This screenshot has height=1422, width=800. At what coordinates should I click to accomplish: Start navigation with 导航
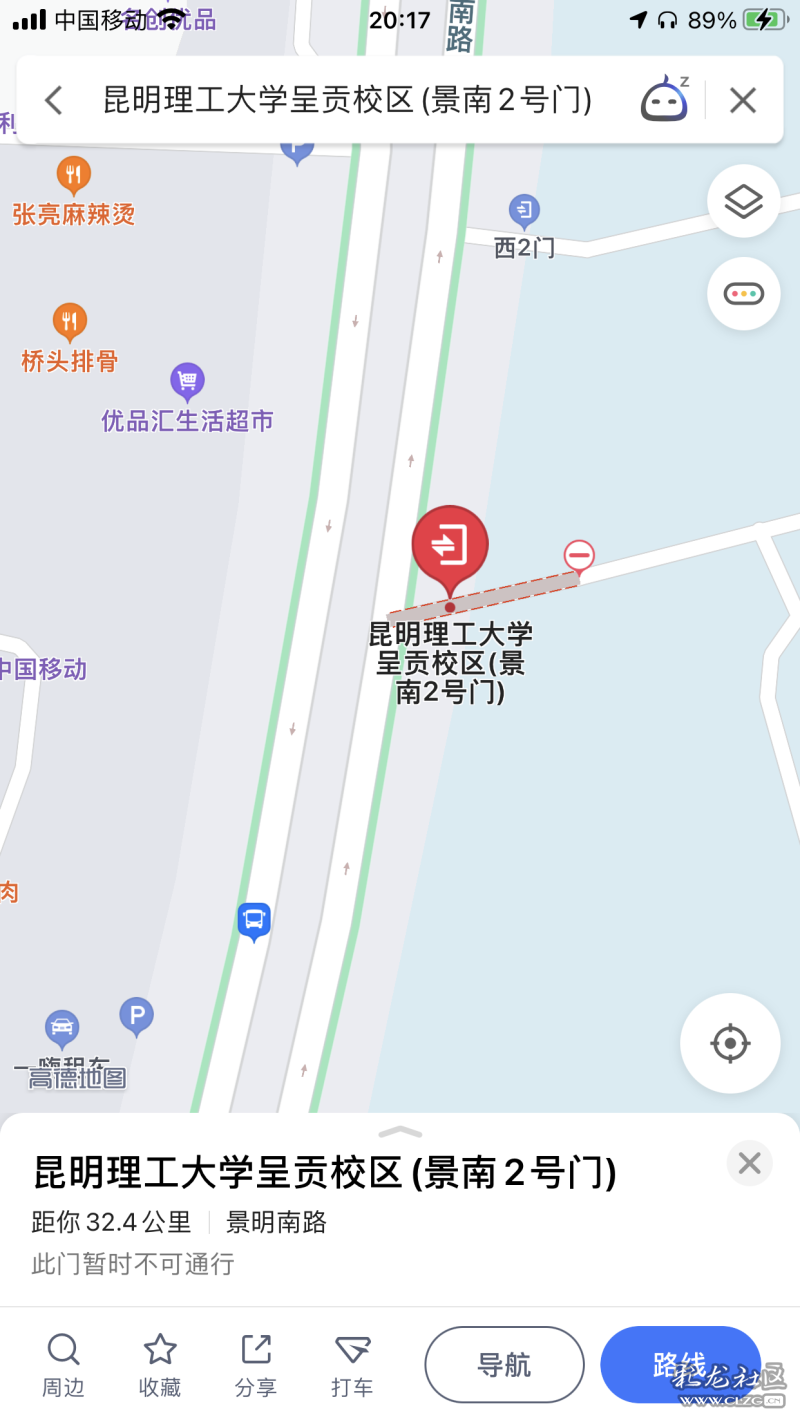504,1365
